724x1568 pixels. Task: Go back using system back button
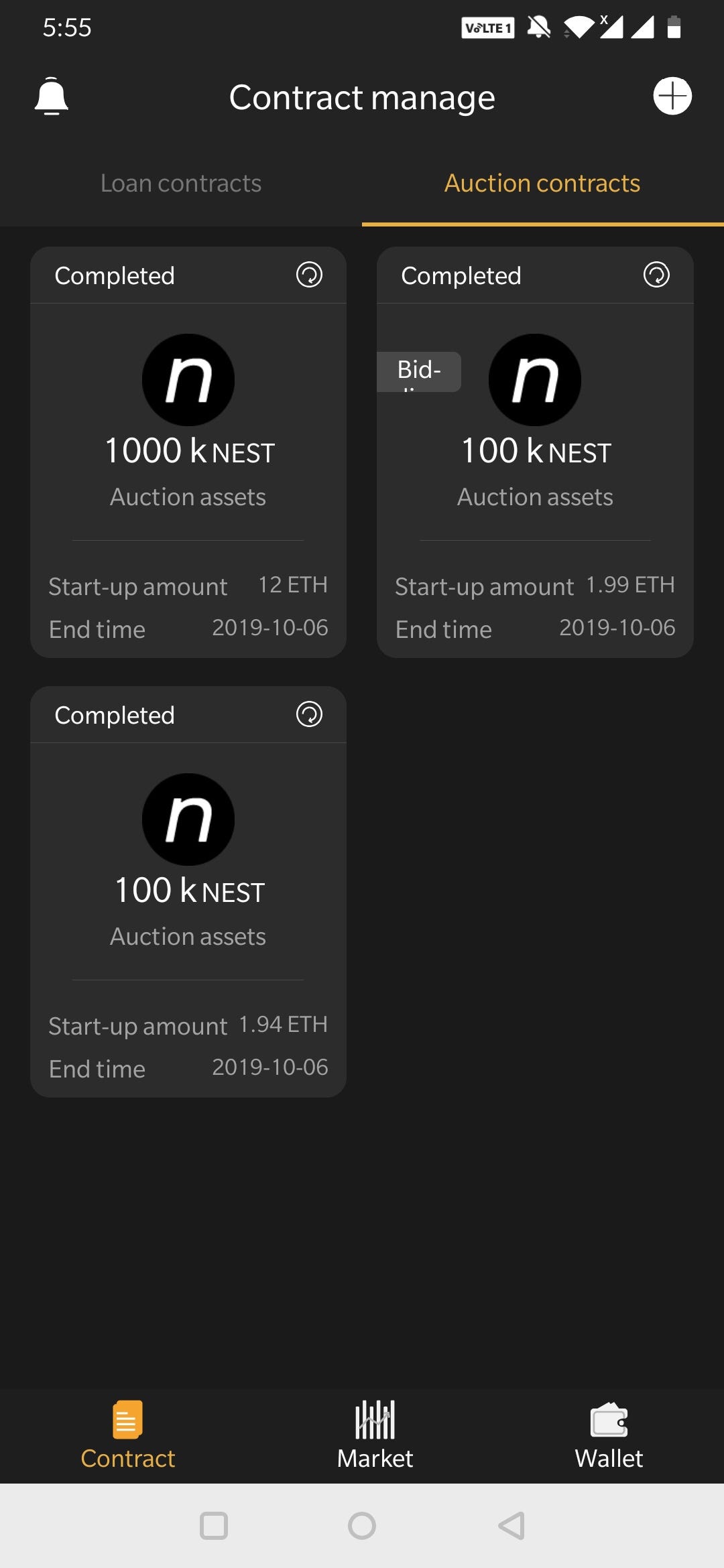pyautogui.click(x=511, y=1526)
